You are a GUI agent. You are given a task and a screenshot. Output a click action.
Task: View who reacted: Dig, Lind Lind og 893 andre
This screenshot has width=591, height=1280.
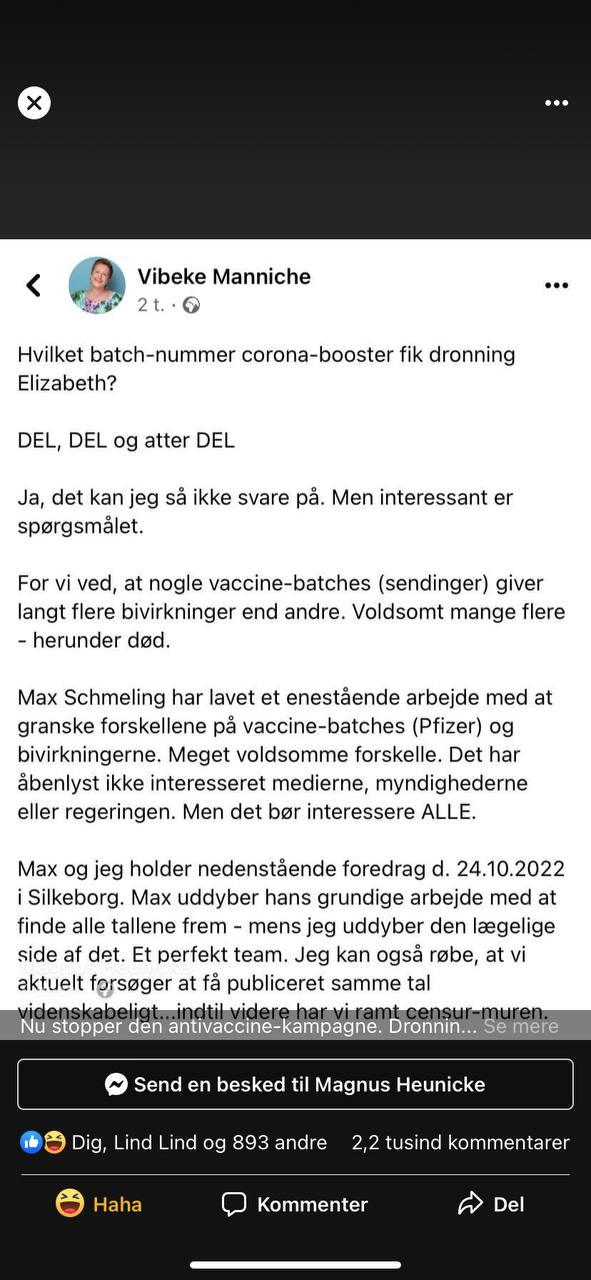pos(174,1142)
